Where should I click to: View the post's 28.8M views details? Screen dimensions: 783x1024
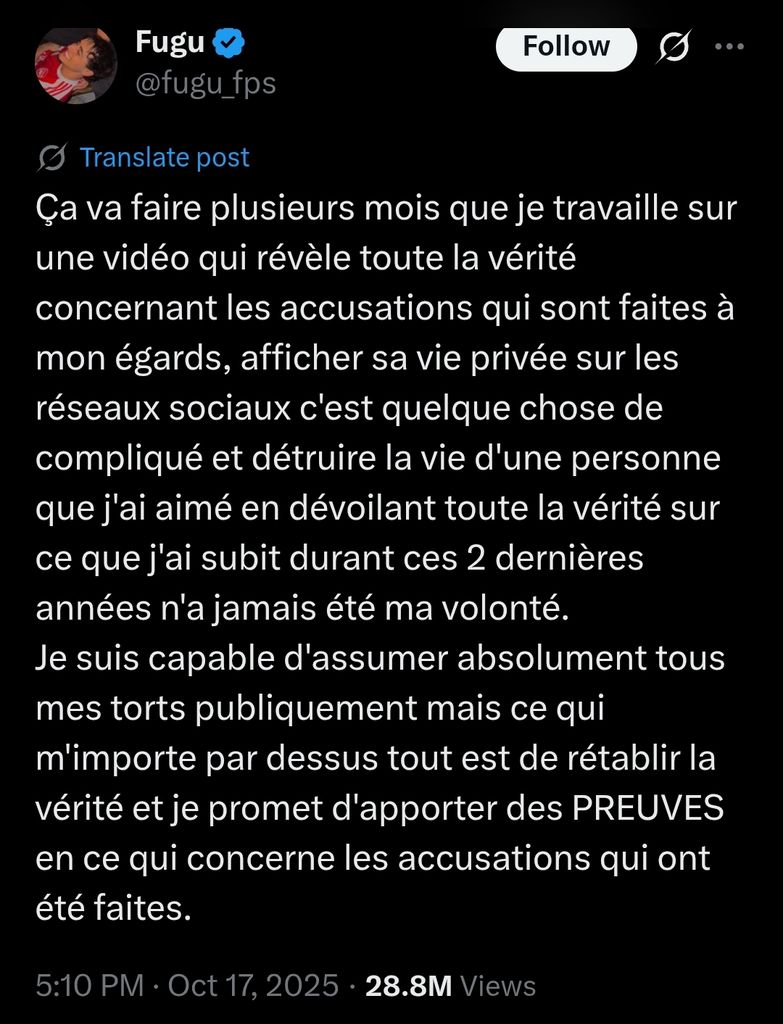[450, 986]
